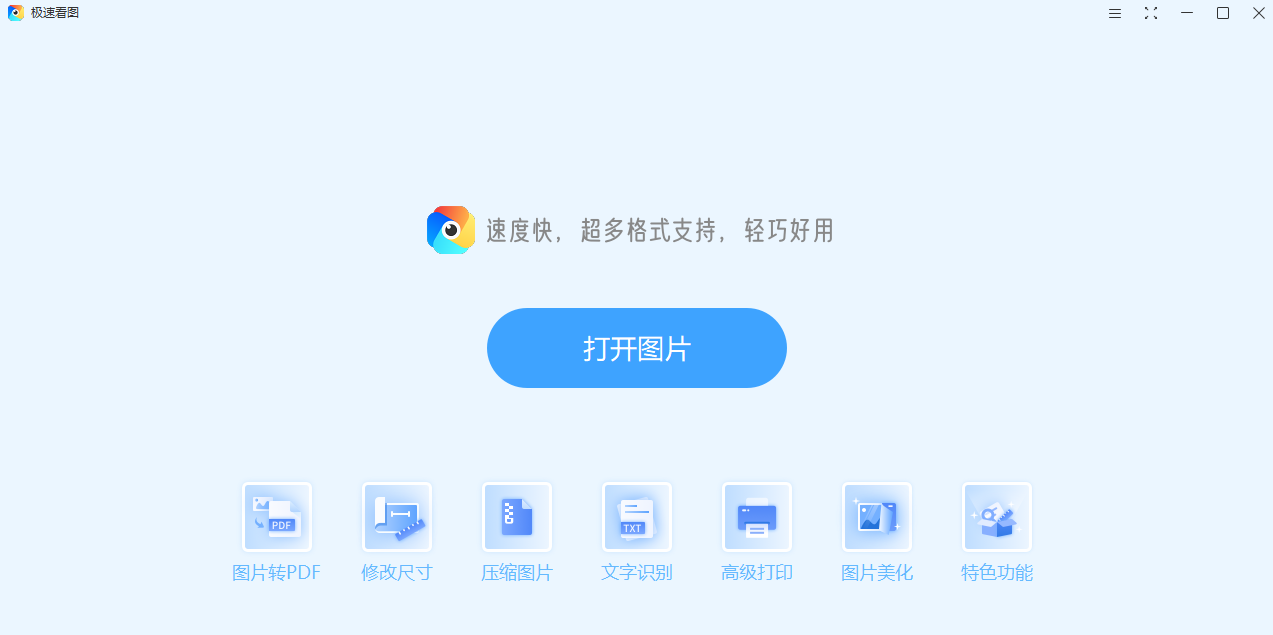Open 特色功能 special features

click(x=997, y=517)
